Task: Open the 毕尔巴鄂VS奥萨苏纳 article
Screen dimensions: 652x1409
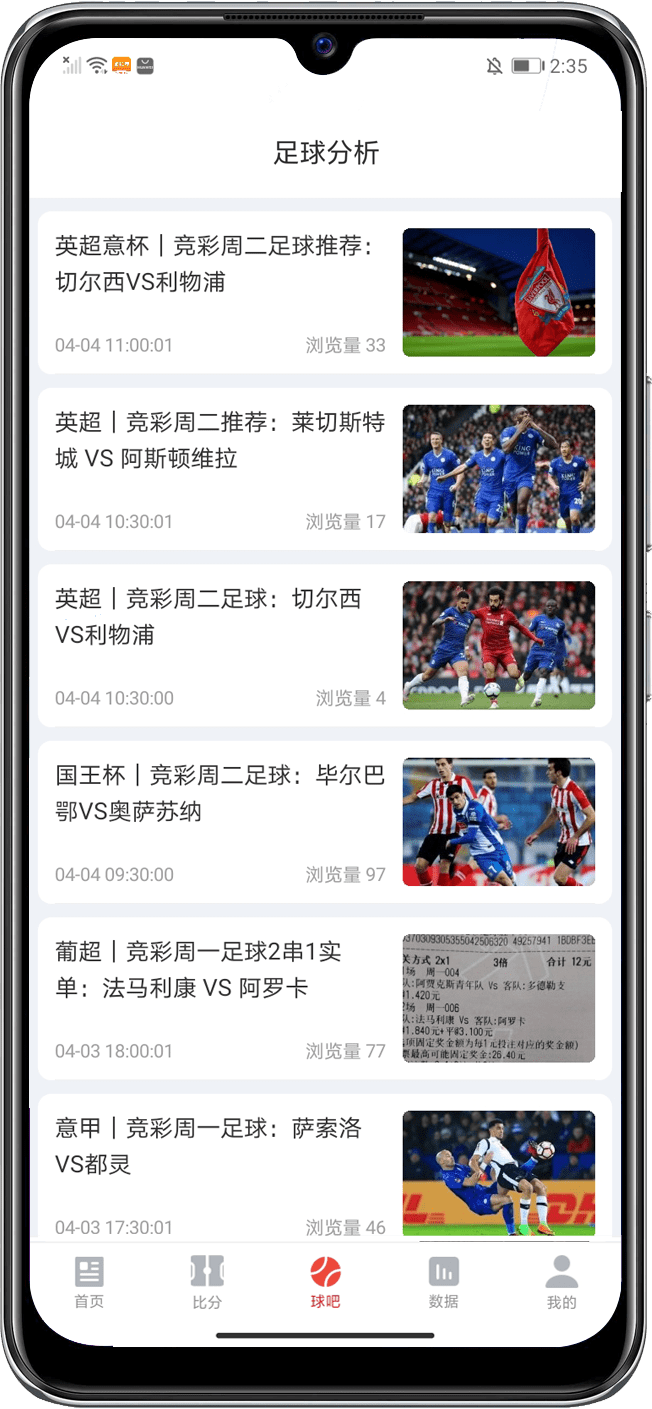Action: (220, 794)
